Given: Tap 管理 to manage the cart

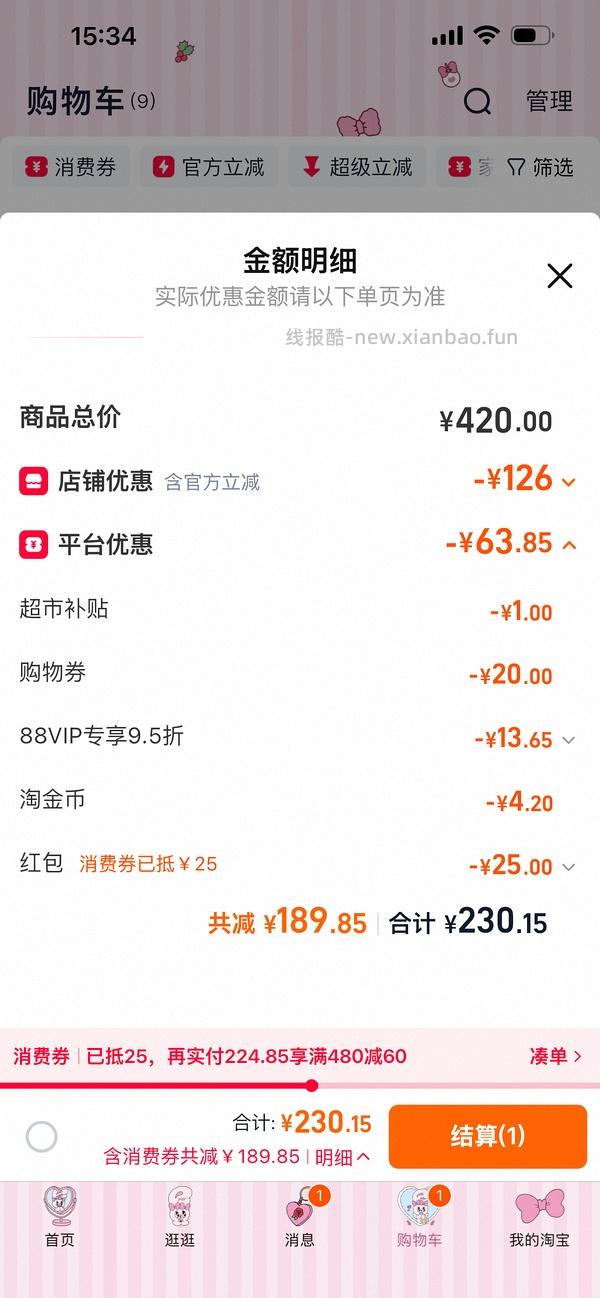Looking at the screenshot, I should tap(549, 101).
